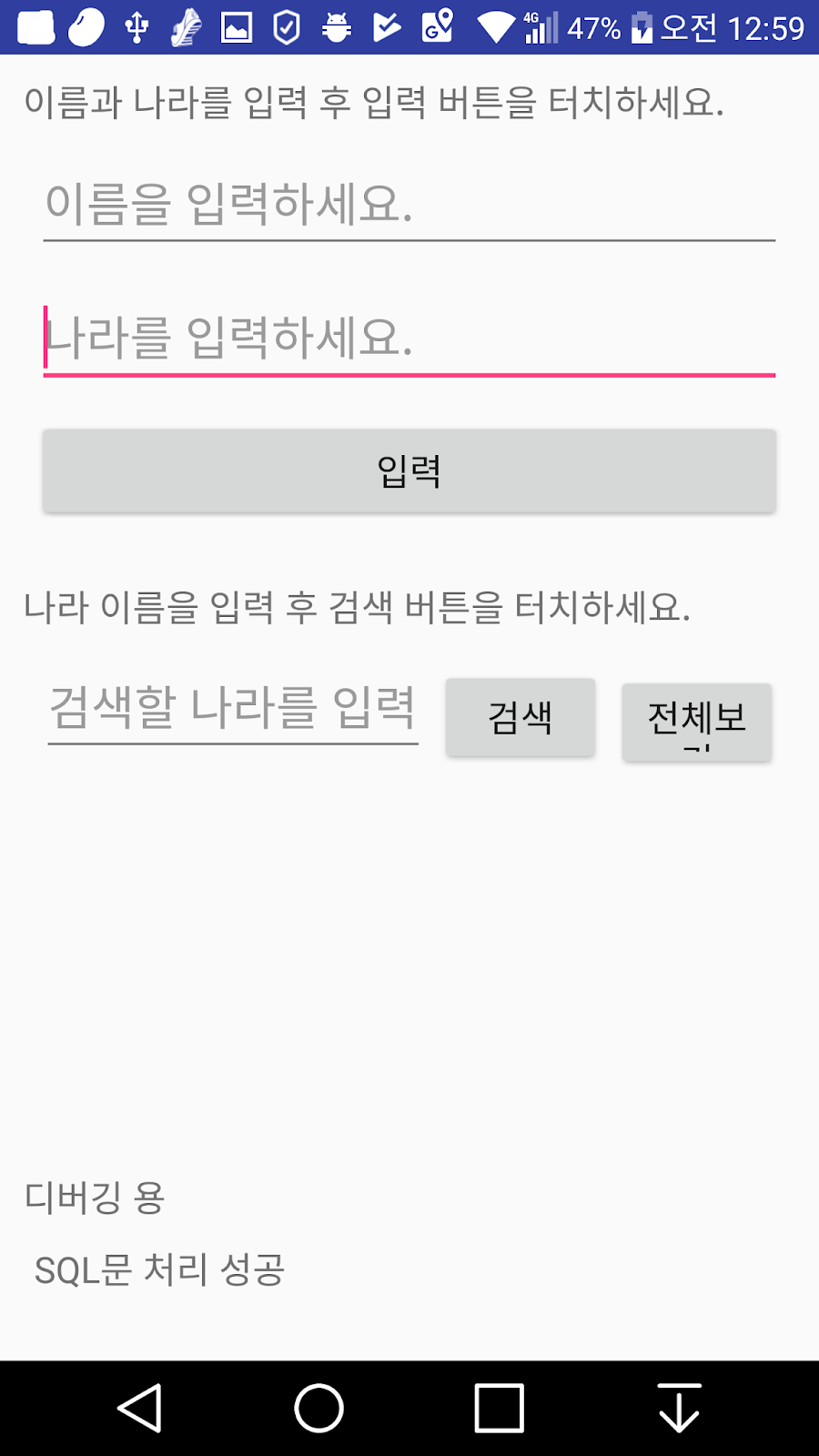Tap the country input field
Screen dimensions: 819x1456
(409, 338)
